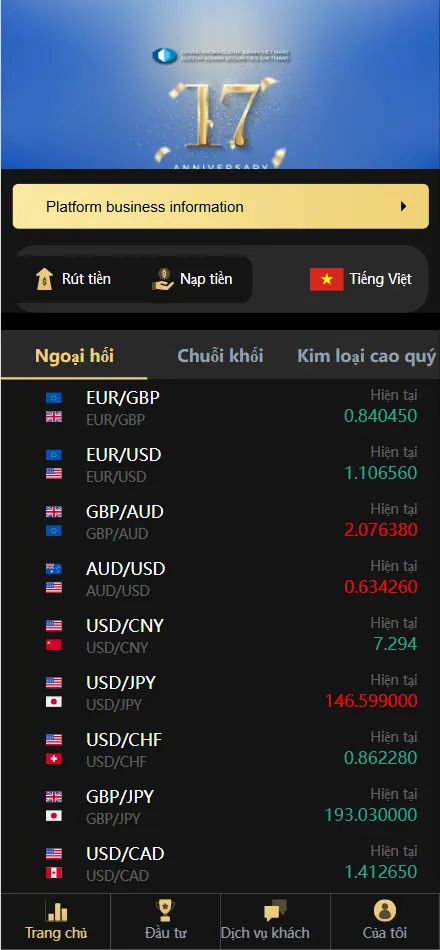Select the USD/CAD row
Viewport: 440px width, 950px height.
[220, 863]
